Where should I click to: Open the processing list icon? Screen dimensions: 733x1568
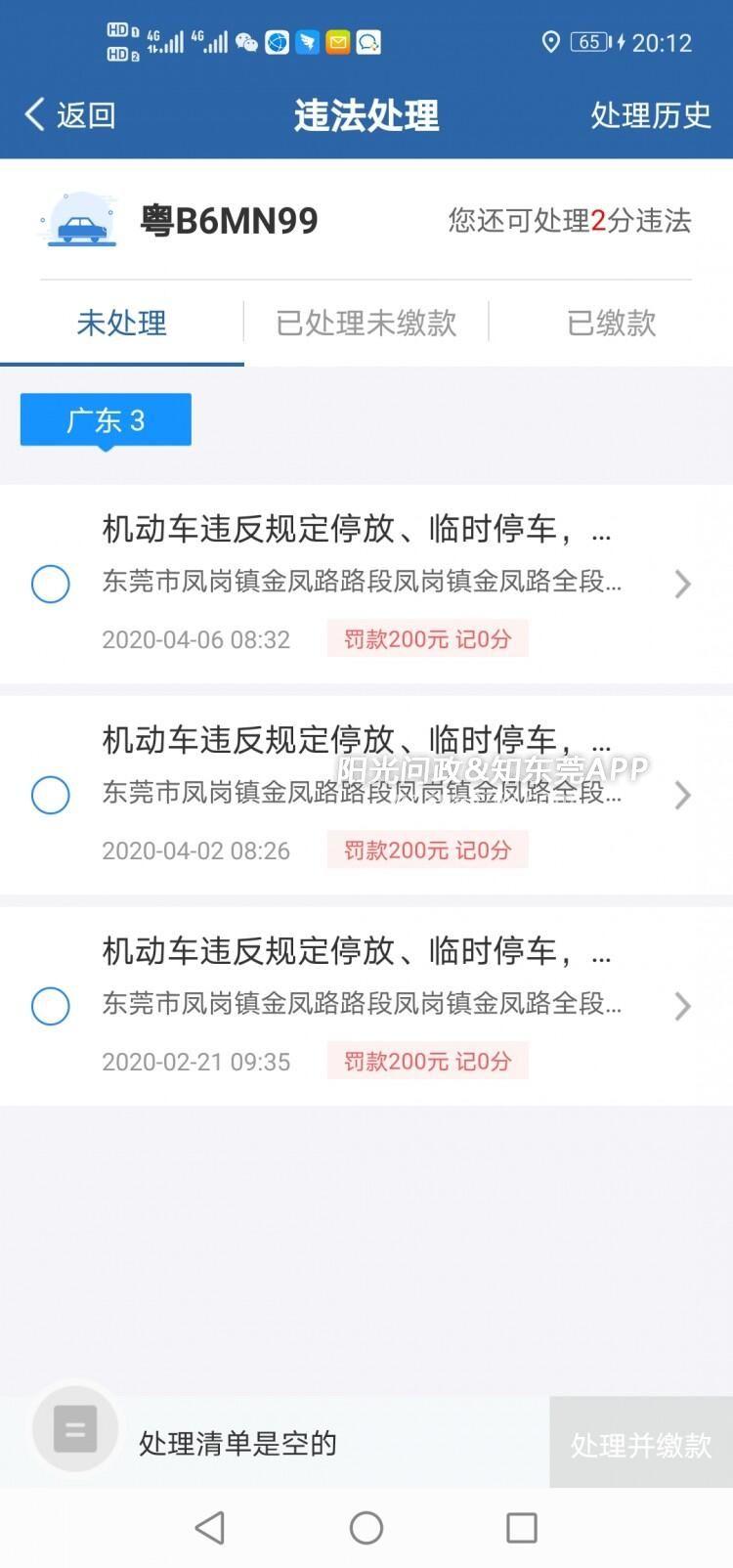tap(75, 1429)
